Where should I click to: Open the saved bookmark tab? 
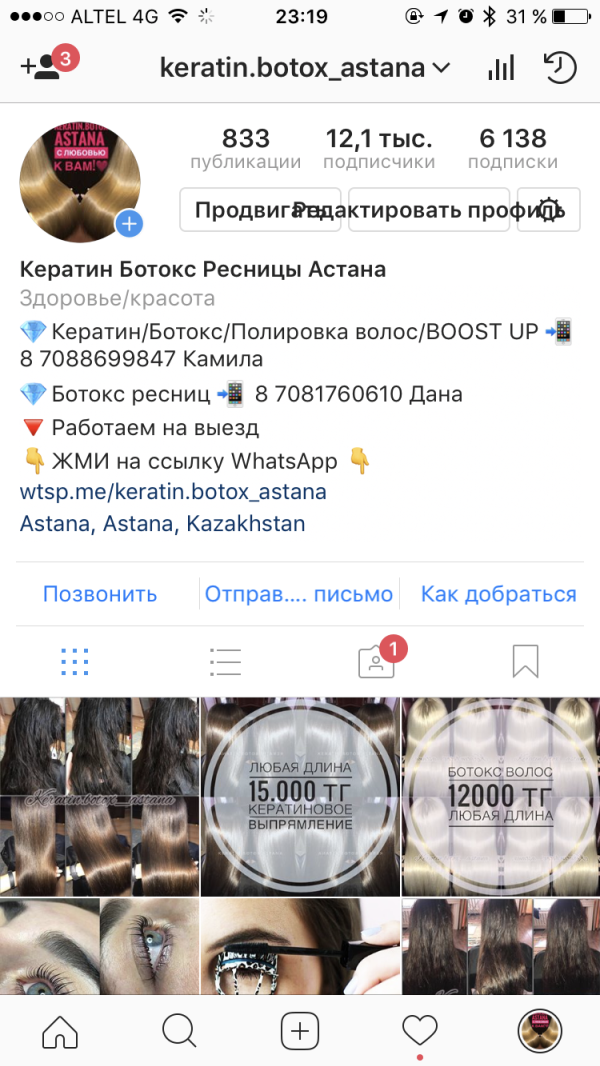[x=525, y=661]
